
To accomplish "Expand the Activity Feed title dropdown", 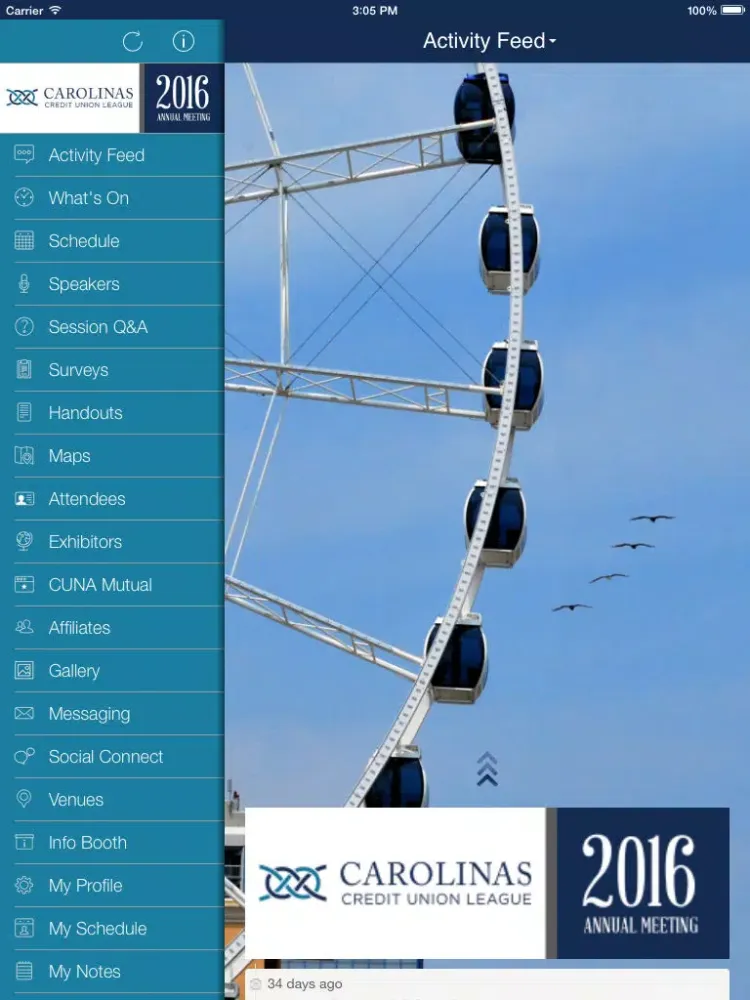I will click(x=489, y=41).
